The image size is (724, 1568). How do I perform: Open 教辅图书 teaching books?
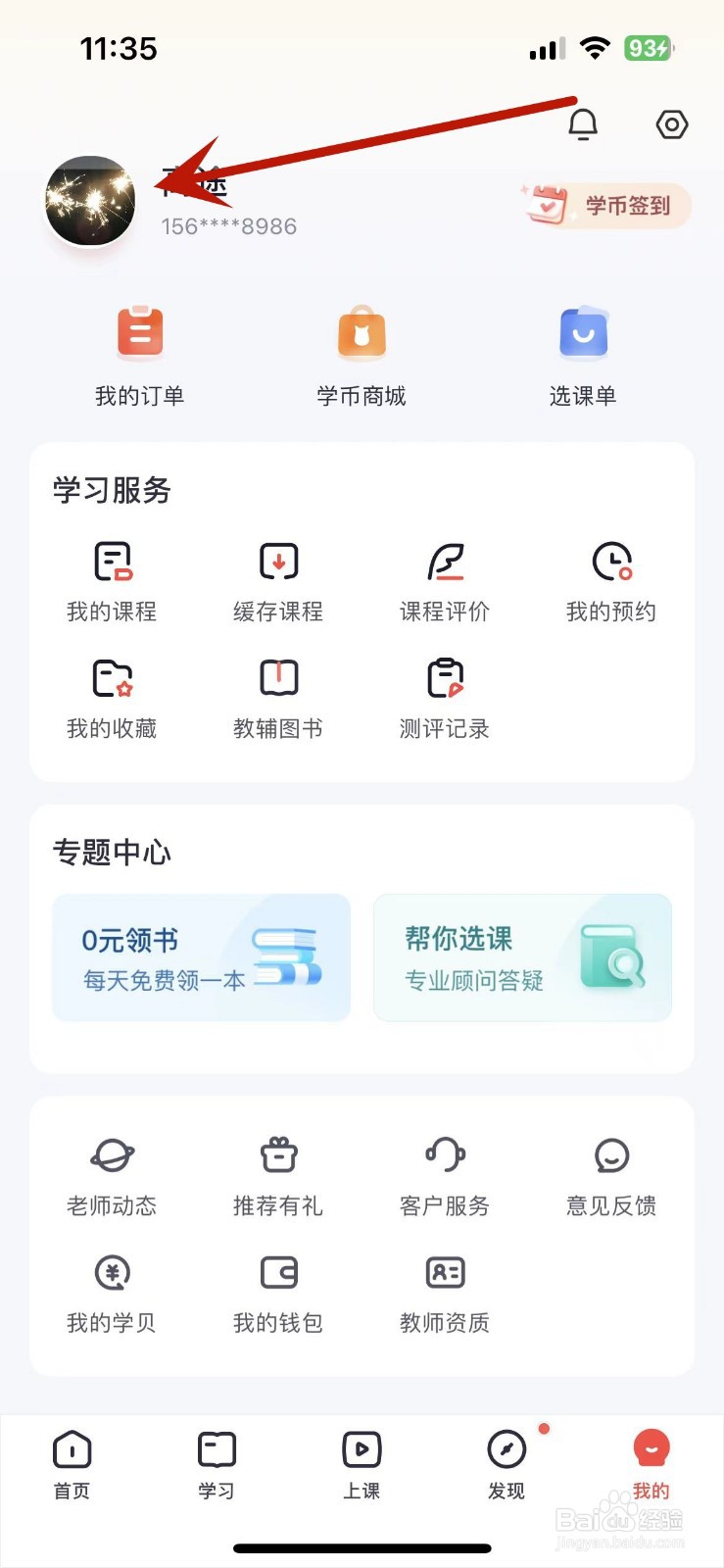(x=277, y=698)
